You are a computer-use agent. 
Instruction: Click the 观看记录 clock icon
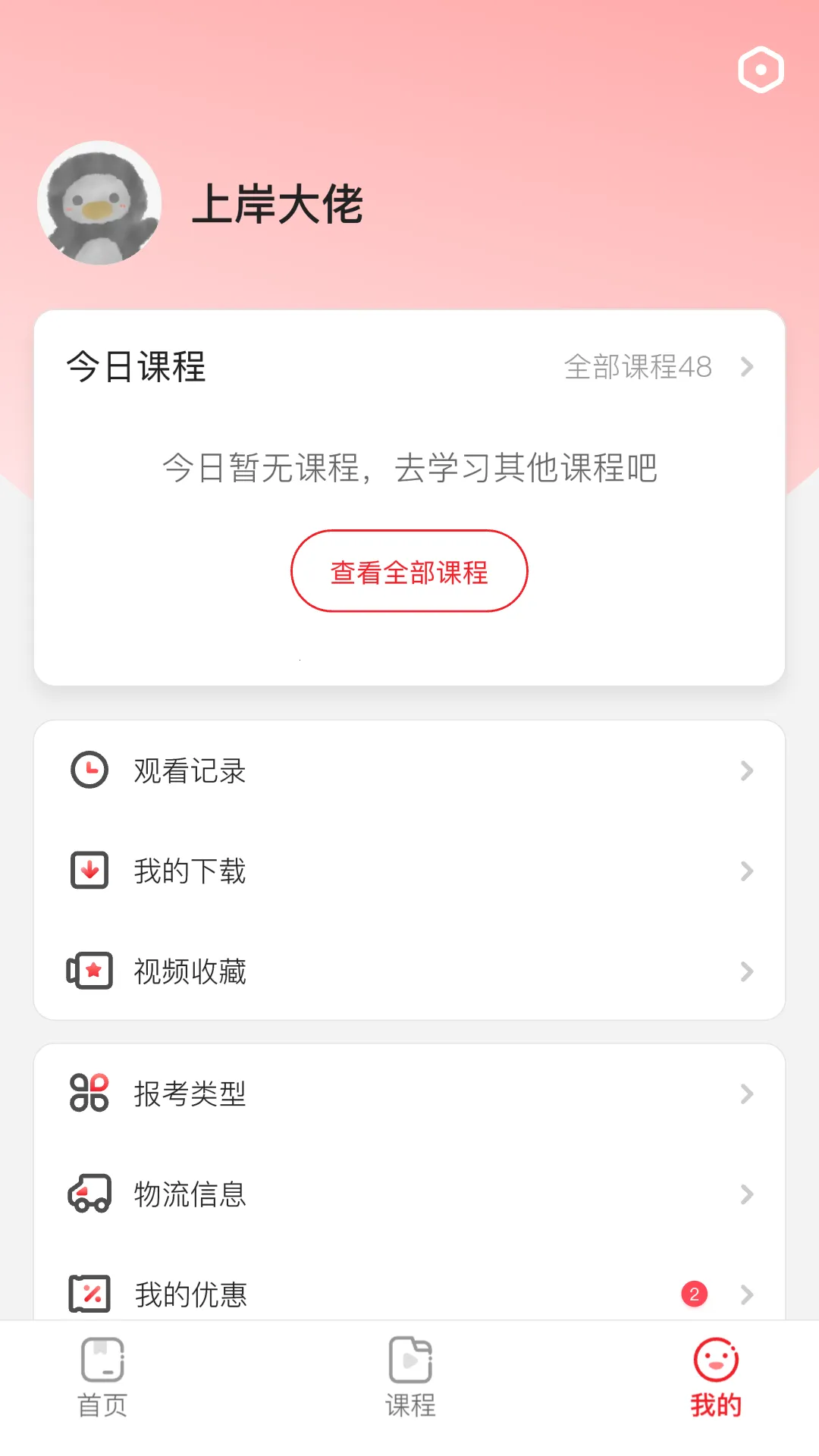click(x=89, y=770)
